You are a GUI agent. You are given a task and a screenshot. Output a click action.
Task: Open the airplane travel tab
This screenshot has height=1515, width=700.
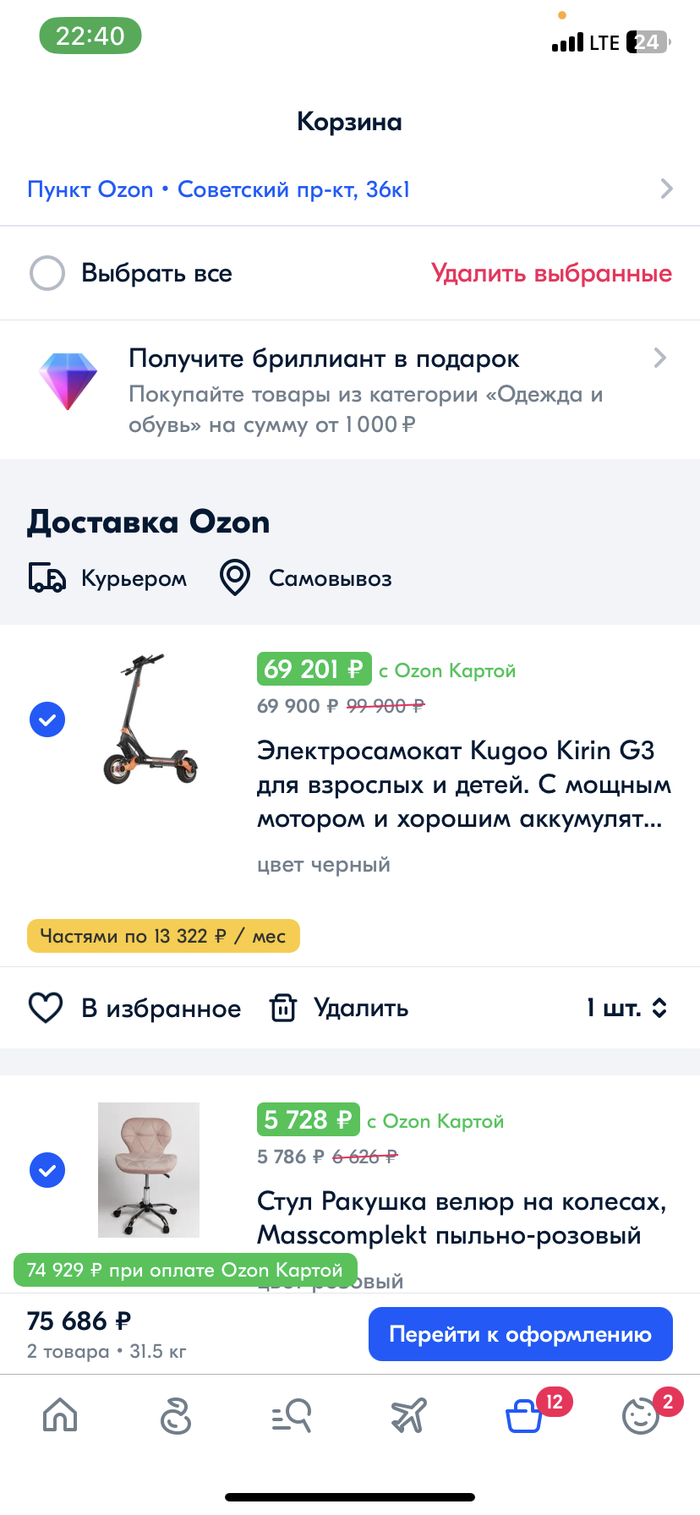408,1415
